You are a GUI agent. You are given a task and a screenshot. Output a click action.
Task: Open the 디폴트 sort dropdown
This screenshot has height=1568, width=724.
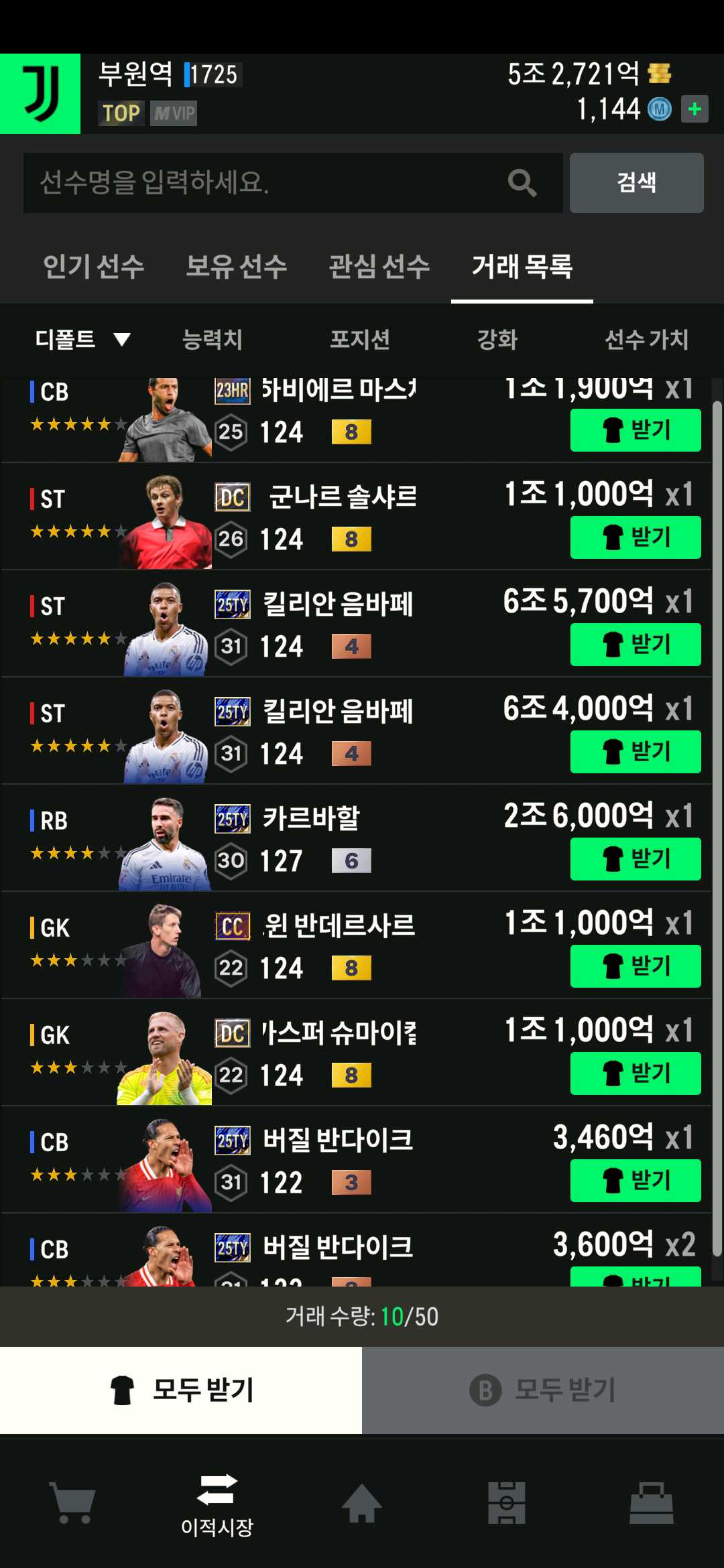pos(82,339)
